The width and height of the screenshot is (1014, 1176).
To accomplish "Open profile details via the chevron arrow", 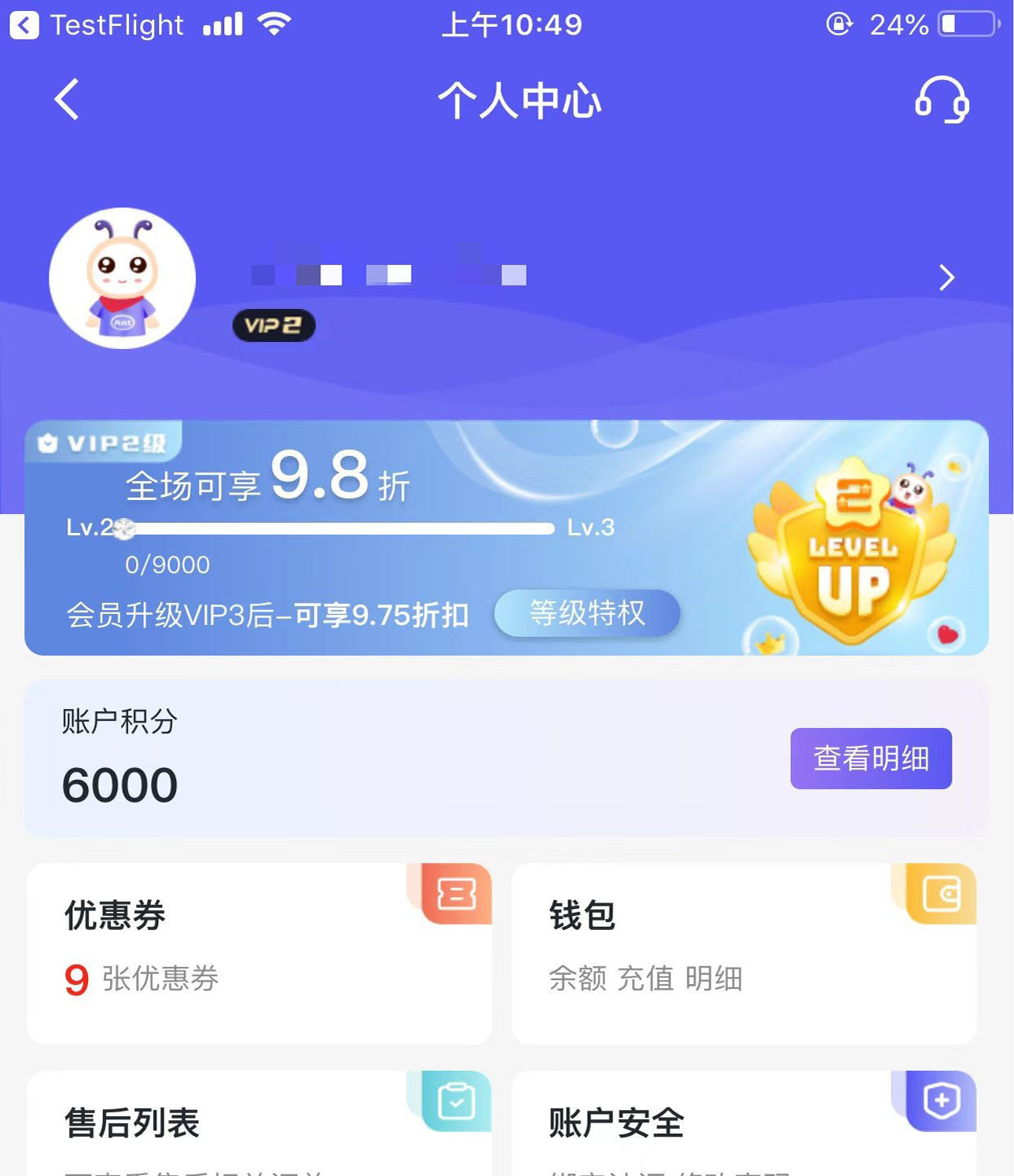I will click(x=946, y=277).
